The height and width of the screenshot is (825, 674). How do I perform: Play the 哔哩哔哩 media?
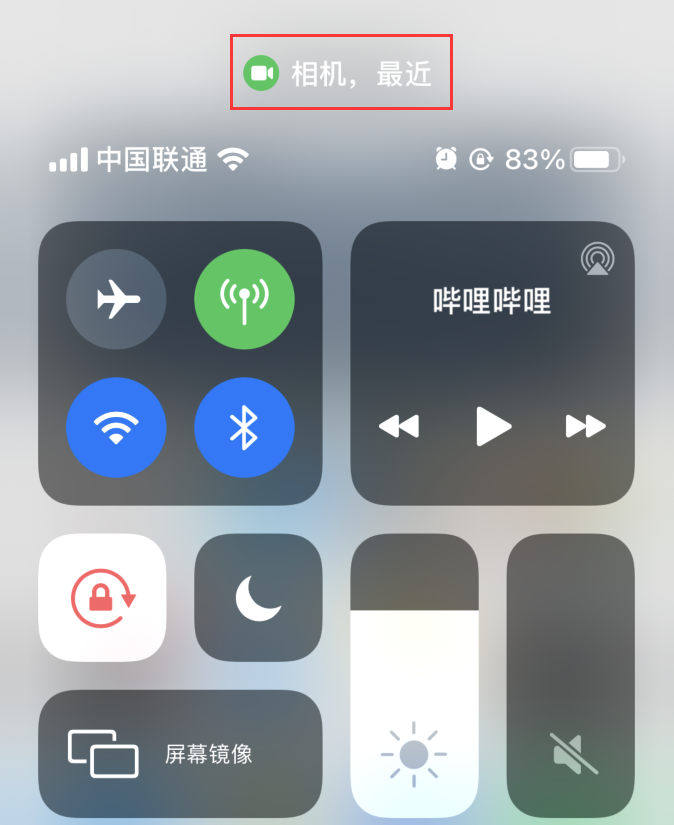[492, 427]
